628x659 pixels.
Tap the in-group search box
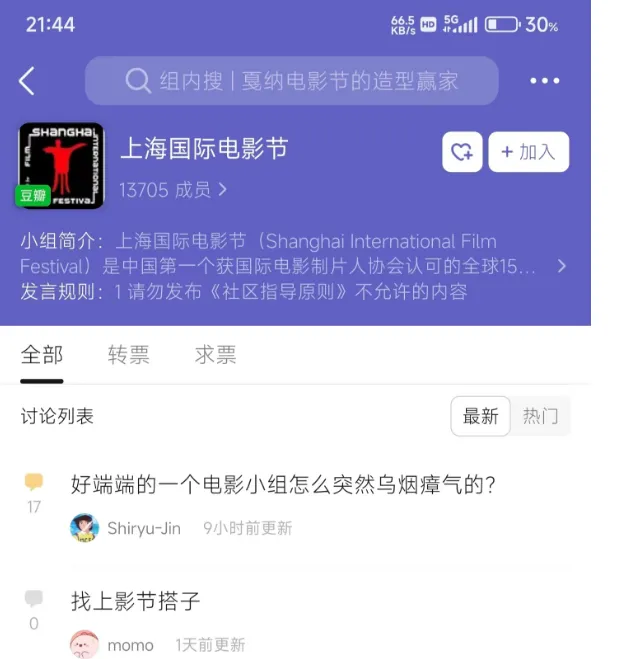click(291, 81)
